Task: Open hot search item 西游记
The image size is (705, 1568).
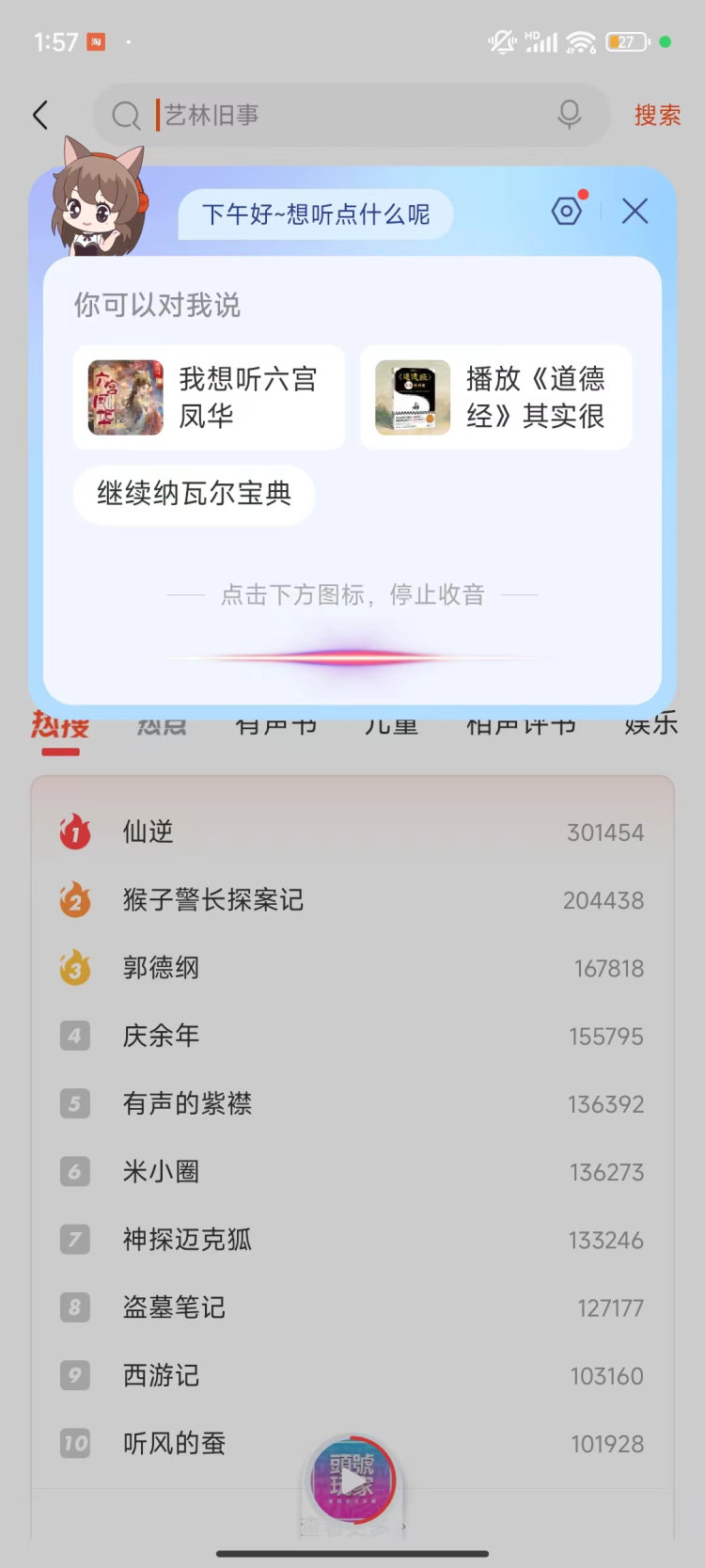Action: [x=161, y=1376]
